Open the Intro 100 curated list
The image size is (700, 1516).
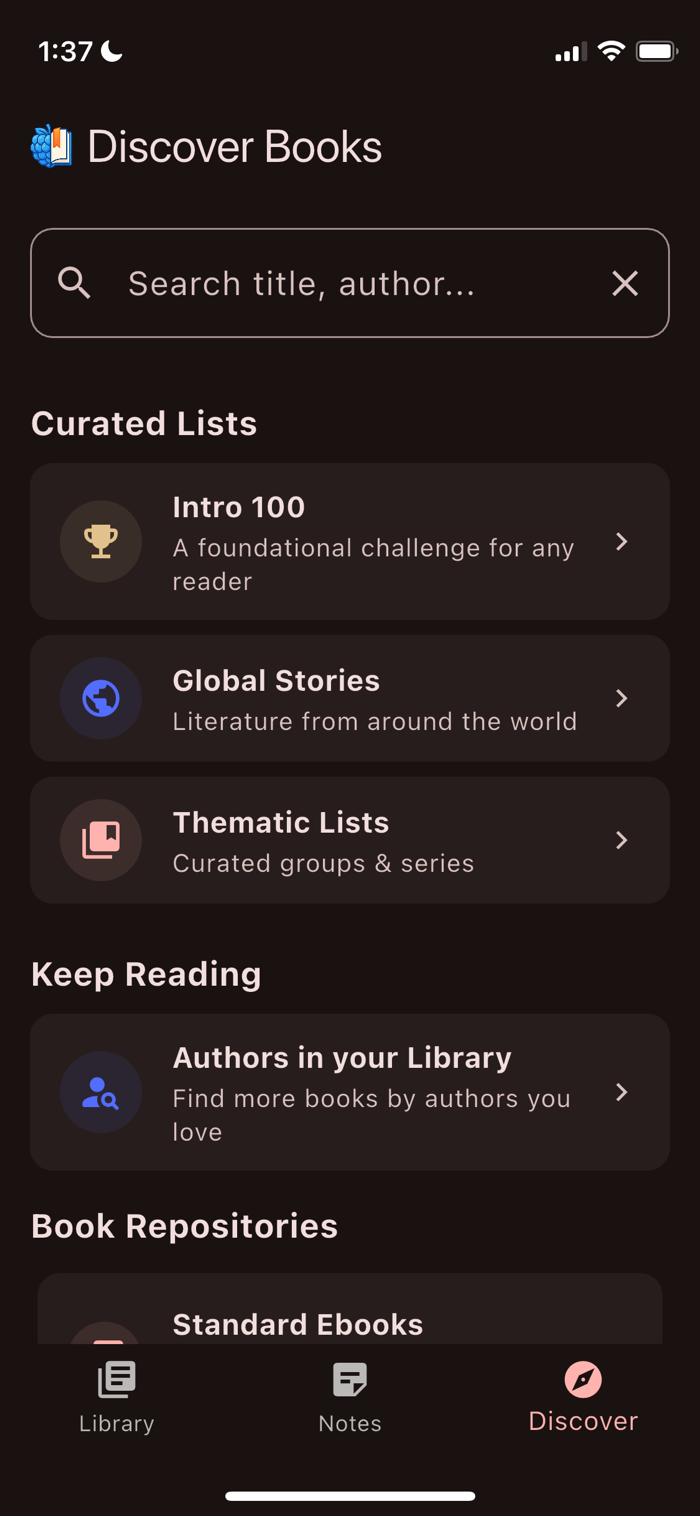(x=350, y=541)
